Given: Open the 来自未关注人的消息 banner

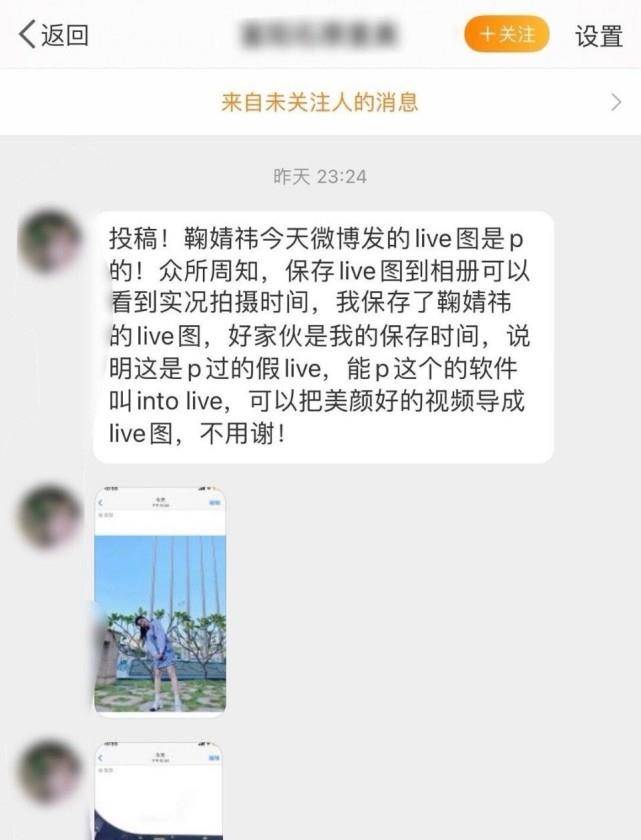Looking at the screenshot, I should 320,102.
